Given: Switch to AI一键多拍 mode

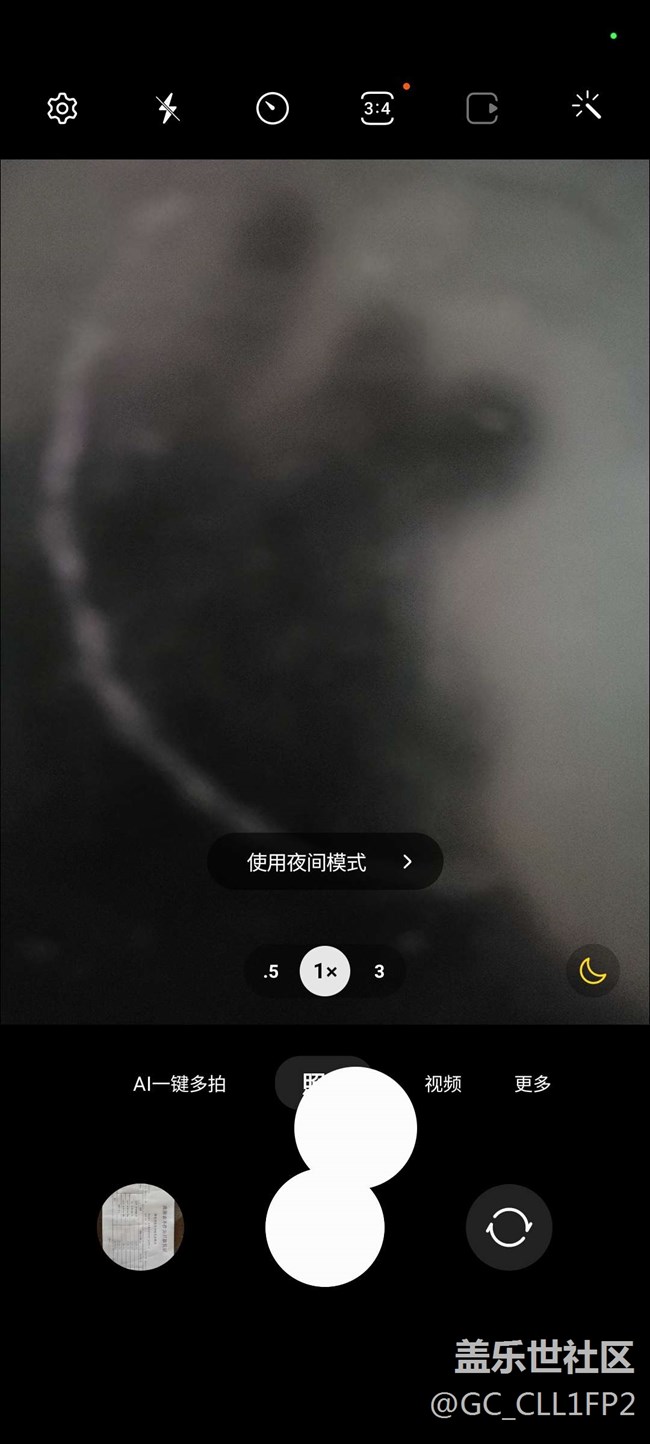Looking at the screenshot, I should pyautogui.click(x=180, y=1083).
